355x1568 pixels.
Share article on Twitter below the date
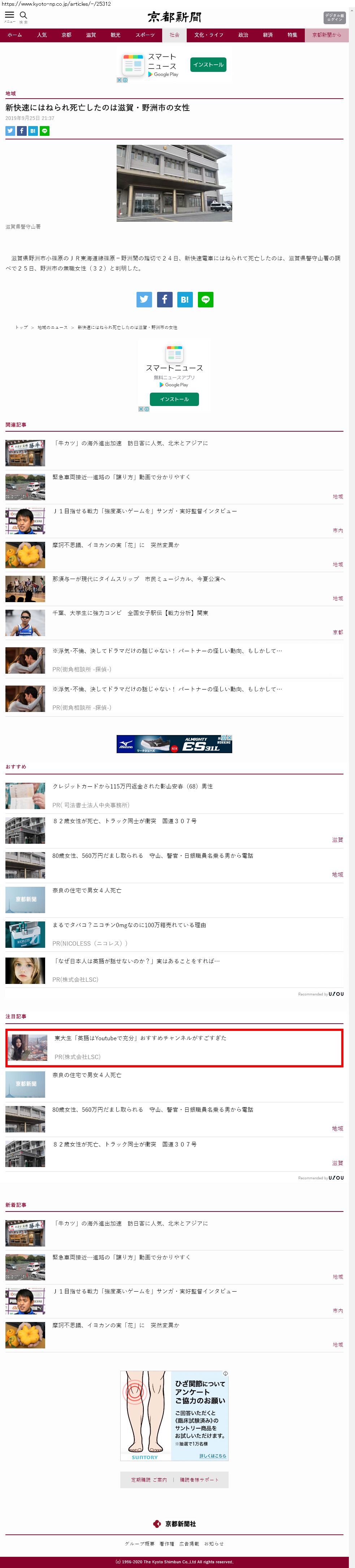point(10,131)
